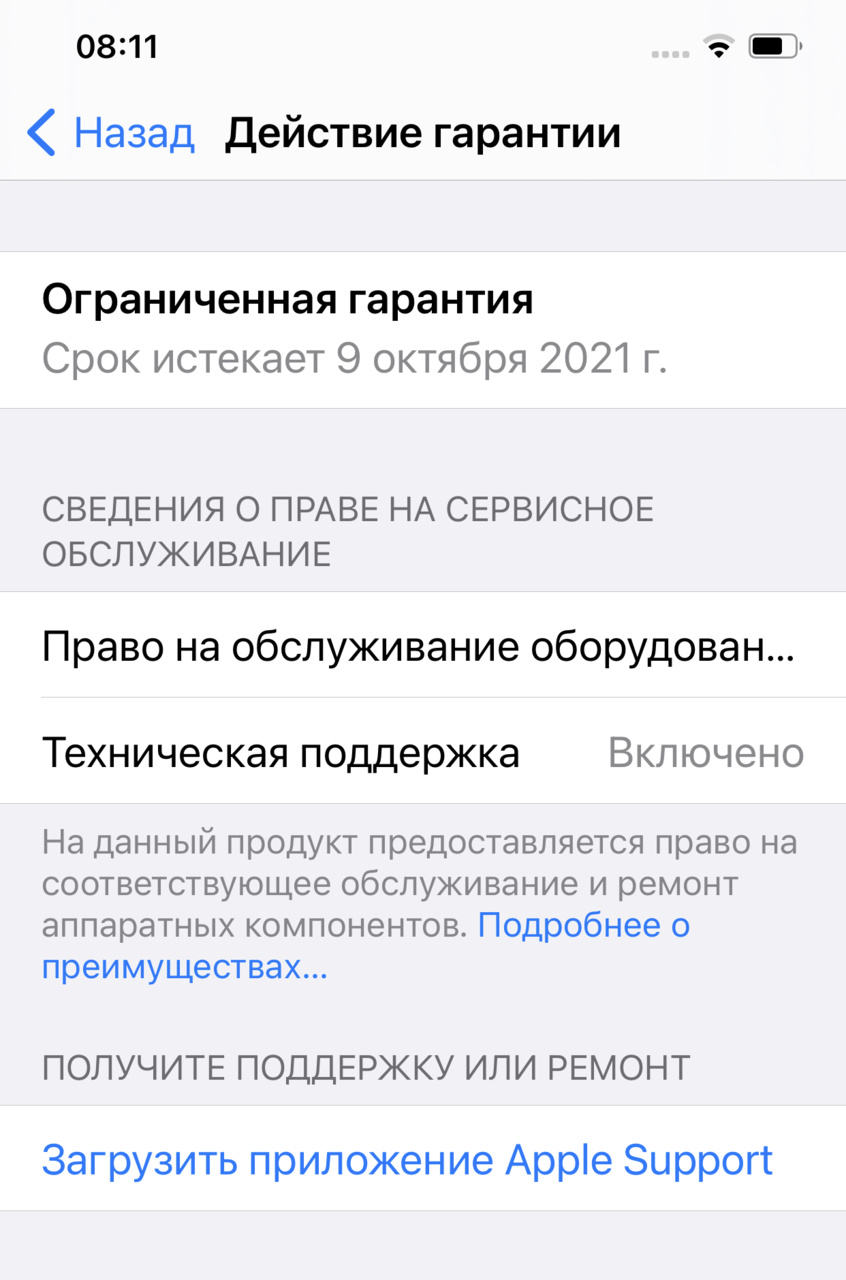Open the Подробнее о преимуществах link
The width and height of the screenshot is (846, 1280).
click(x=583, y=926)
